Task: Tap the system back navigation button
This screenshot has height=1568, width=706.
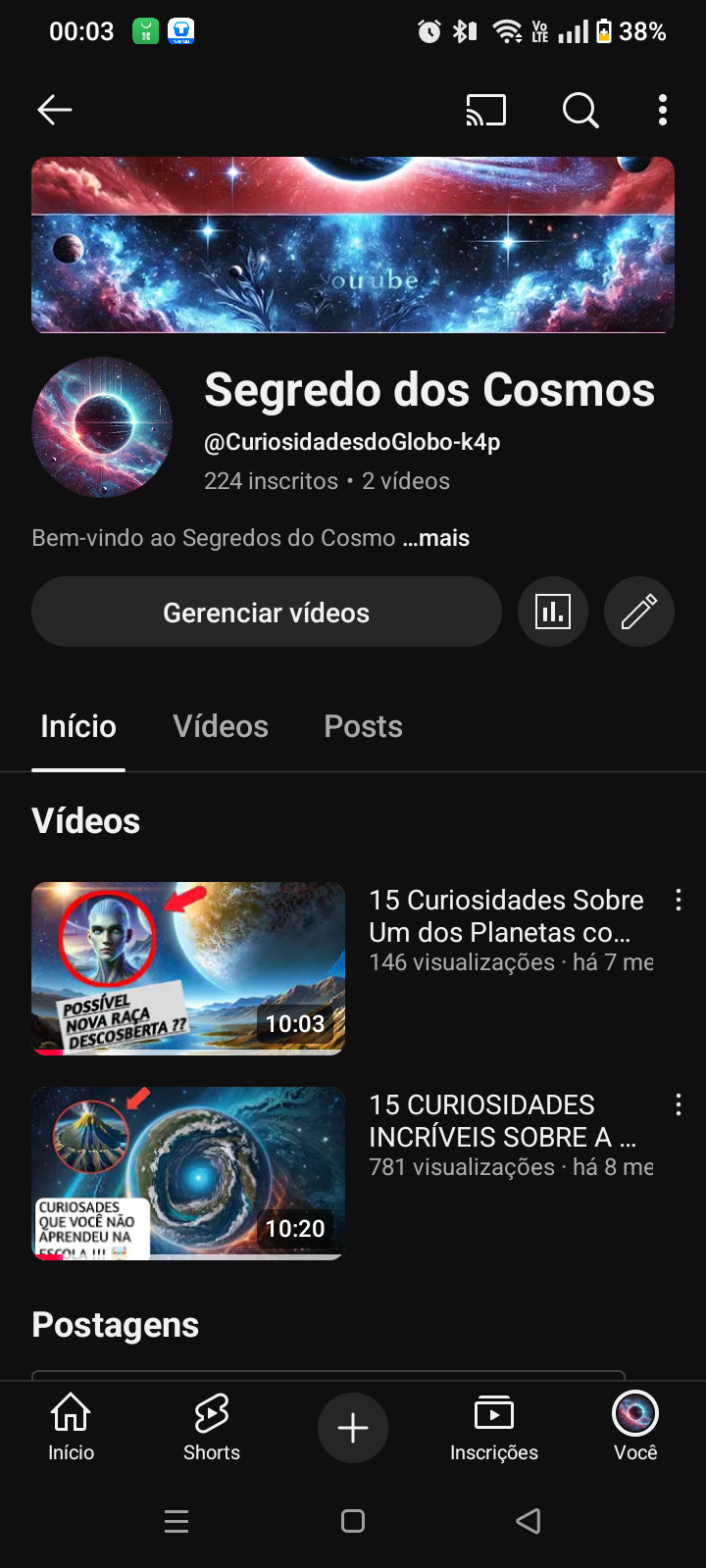Action: (528, 1521)
